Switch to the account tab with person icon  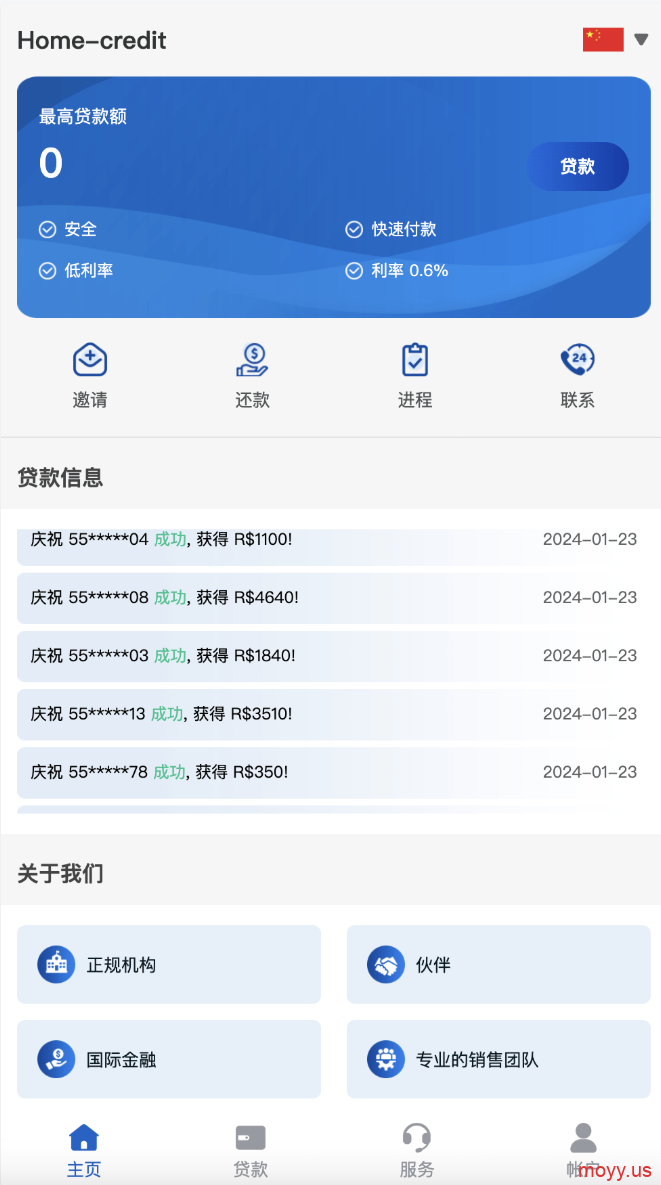(x=582, y=1150)
